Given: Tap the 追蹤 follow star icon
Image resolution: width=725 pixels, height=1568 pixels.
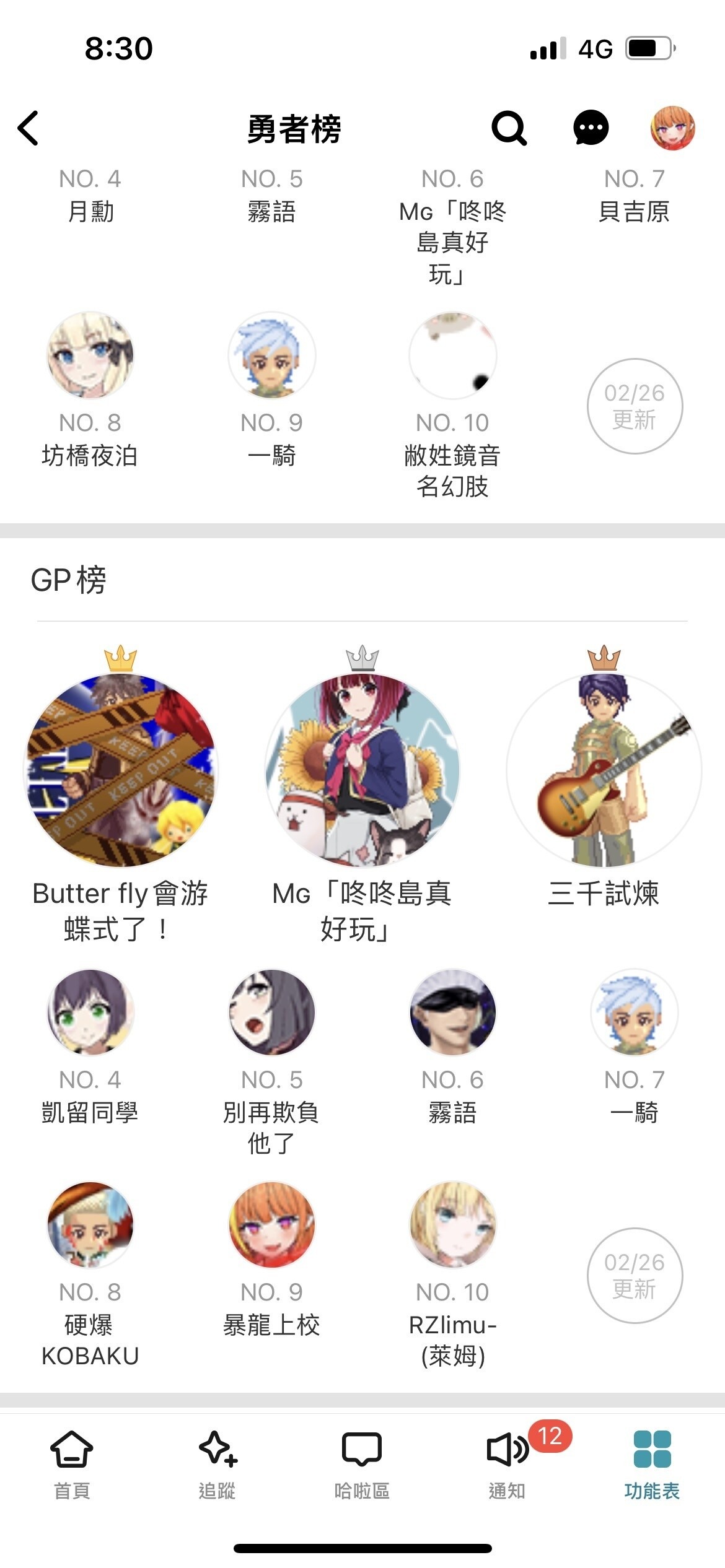Looking at the screenshot, I should coord(218,1468).
